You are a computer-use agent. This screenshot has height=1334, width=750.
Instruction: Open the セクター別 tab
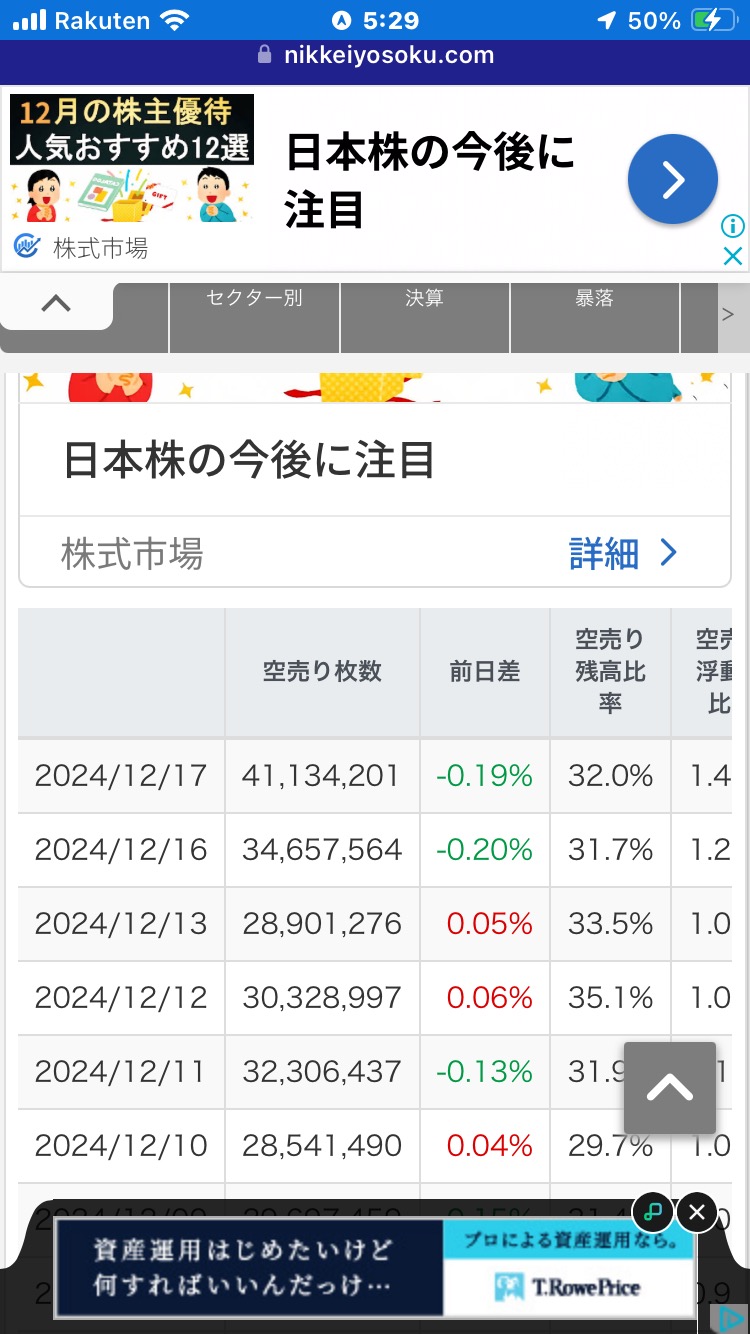255,317
